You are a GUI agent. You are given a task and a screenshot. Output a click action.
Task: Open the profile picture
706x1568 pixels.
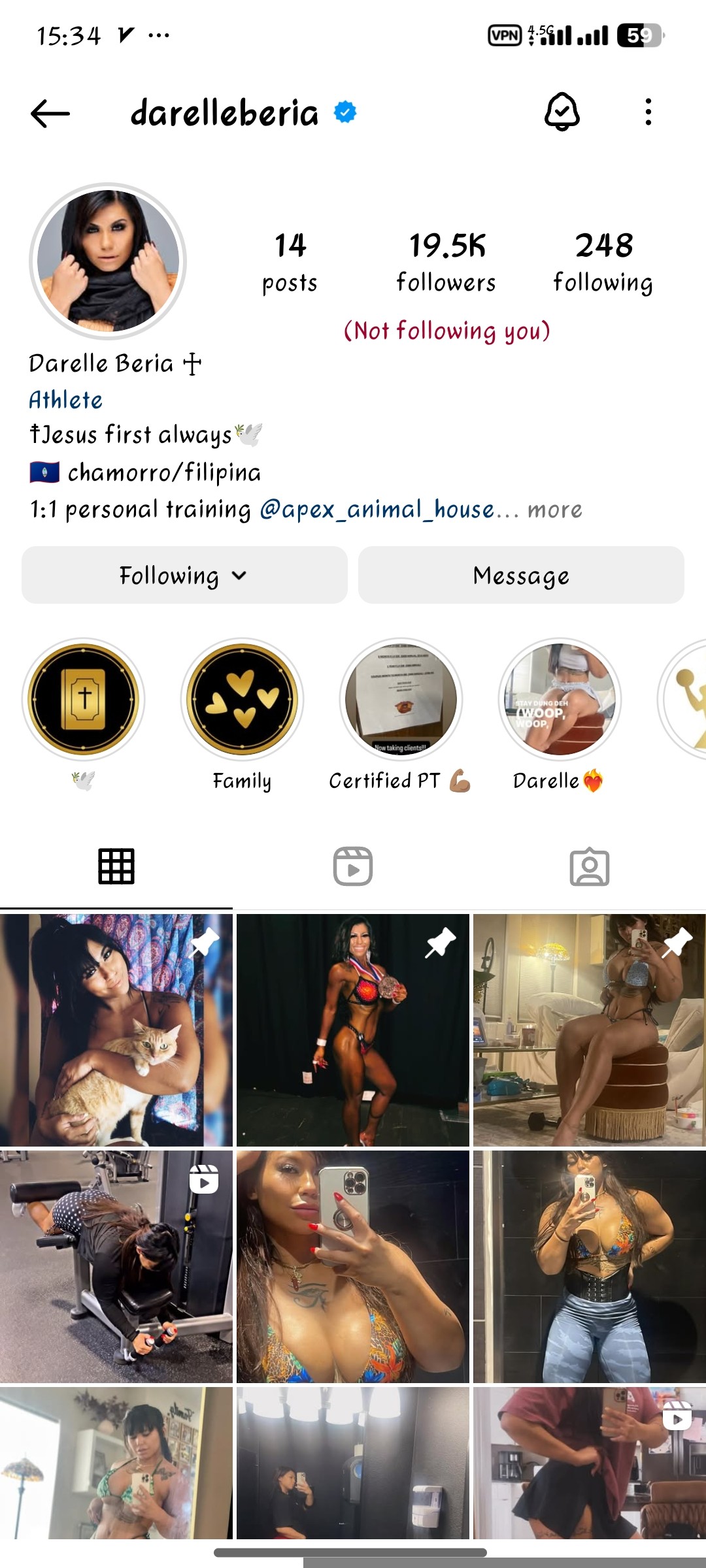pyautogui.click(x=108, y=261)
